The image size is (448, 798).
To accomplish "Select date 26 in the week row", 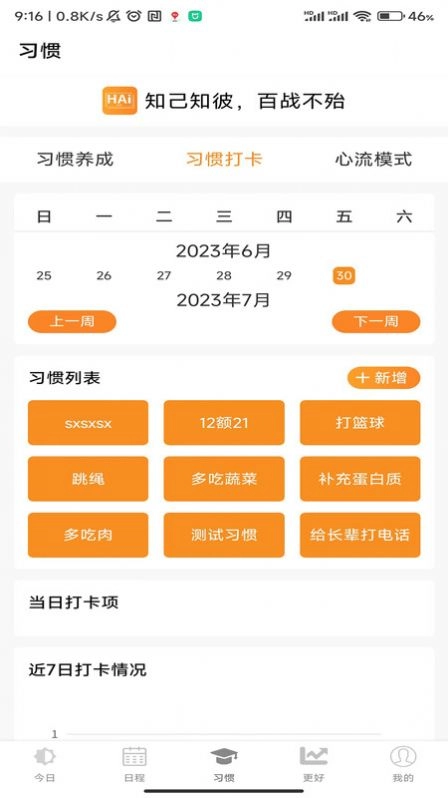I will point(104,275).
